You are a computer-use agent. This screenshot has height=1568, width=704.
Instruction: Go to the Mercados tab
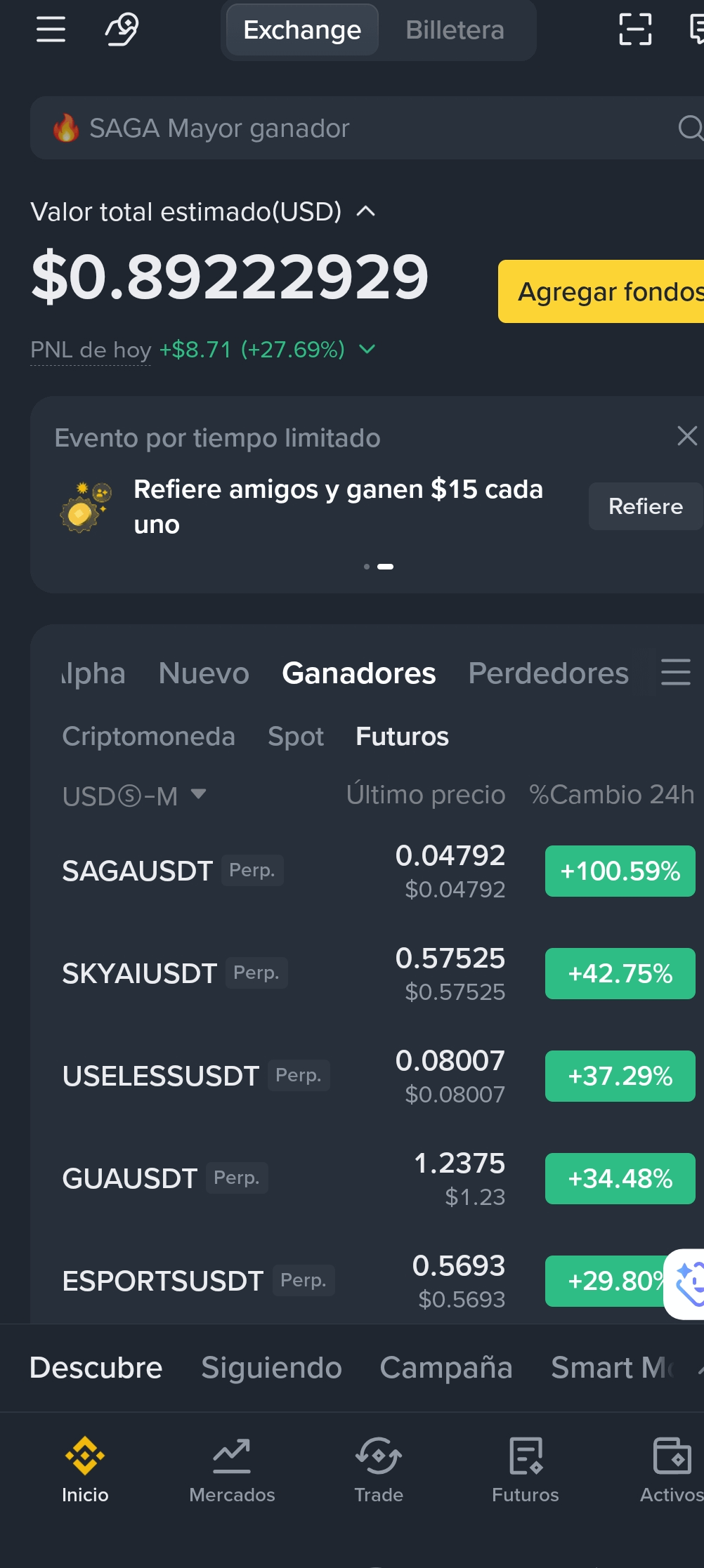click(232, 1469)
